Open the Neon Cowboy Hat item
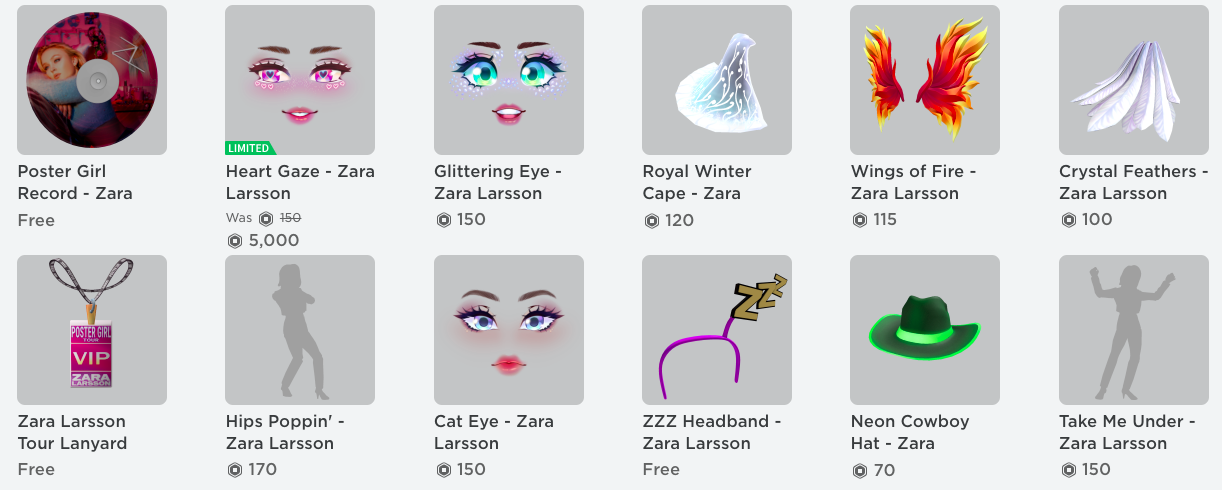The height and width of the screenshot is (490, 1222). (x=925, y=330)
